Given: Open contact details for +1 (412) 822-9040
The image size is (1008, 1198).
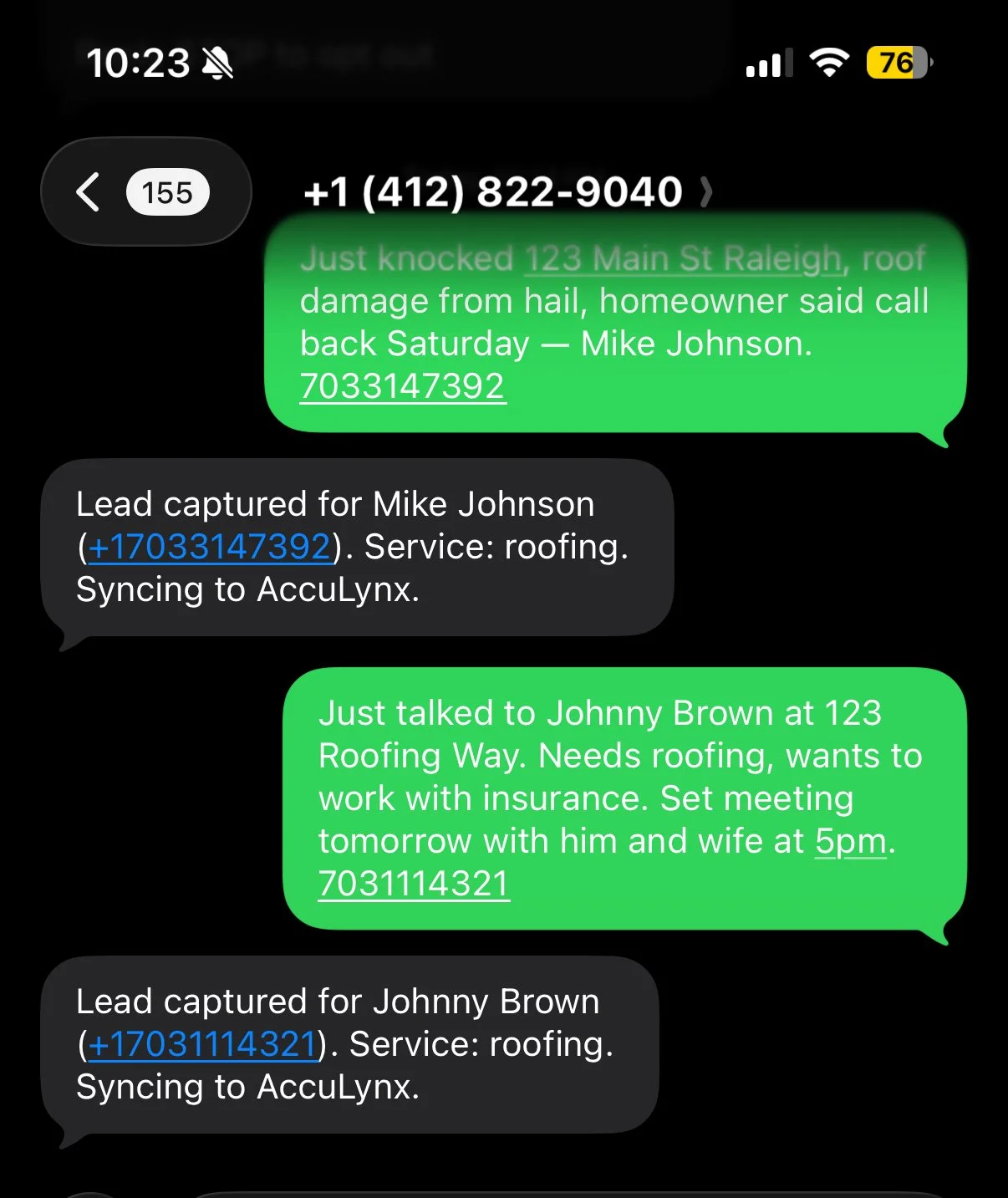Looking at the screenshot, I should click(x=493, y=191).
